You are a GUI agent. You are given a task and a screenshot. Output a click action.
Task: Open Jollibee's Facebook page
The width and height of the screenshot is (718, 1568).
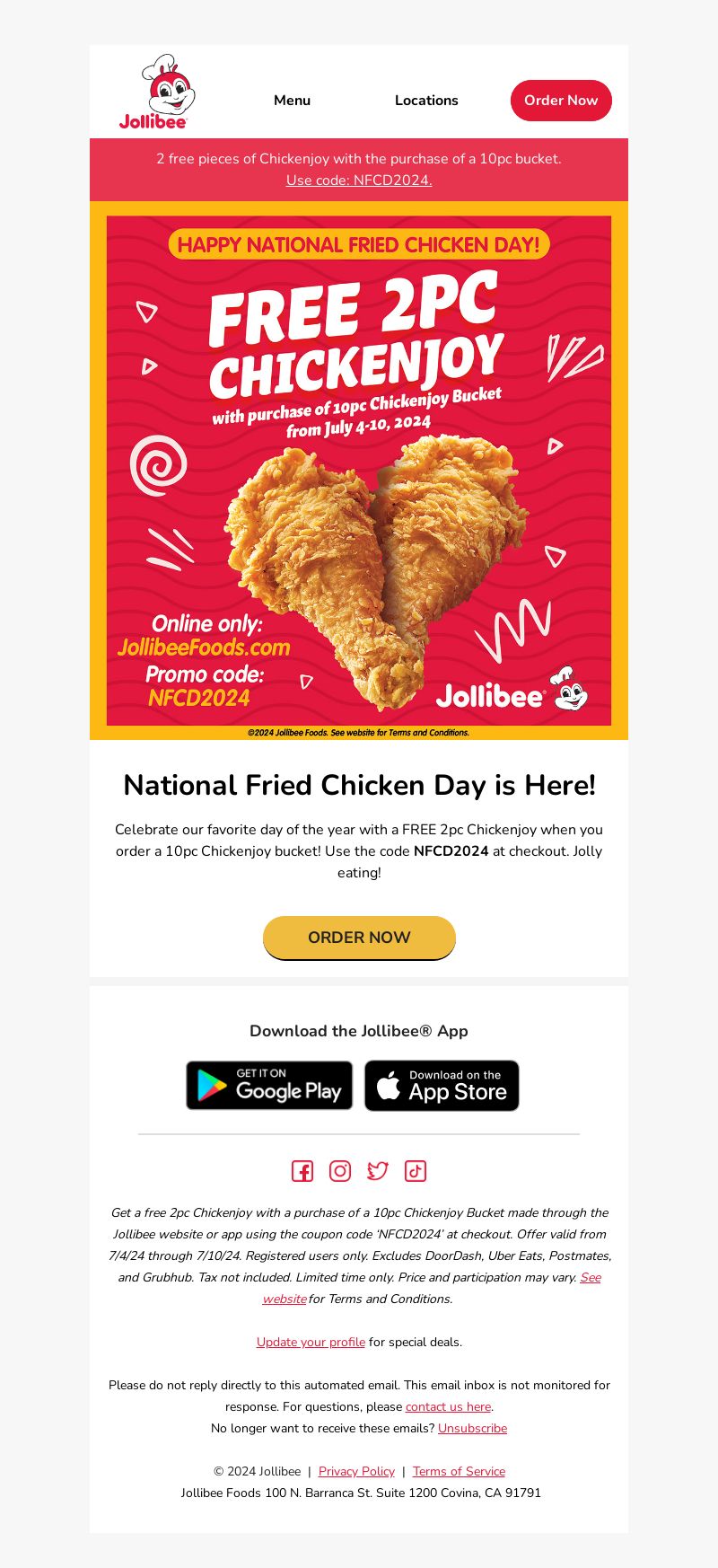pyautogui.click(x=302, y=1171)
